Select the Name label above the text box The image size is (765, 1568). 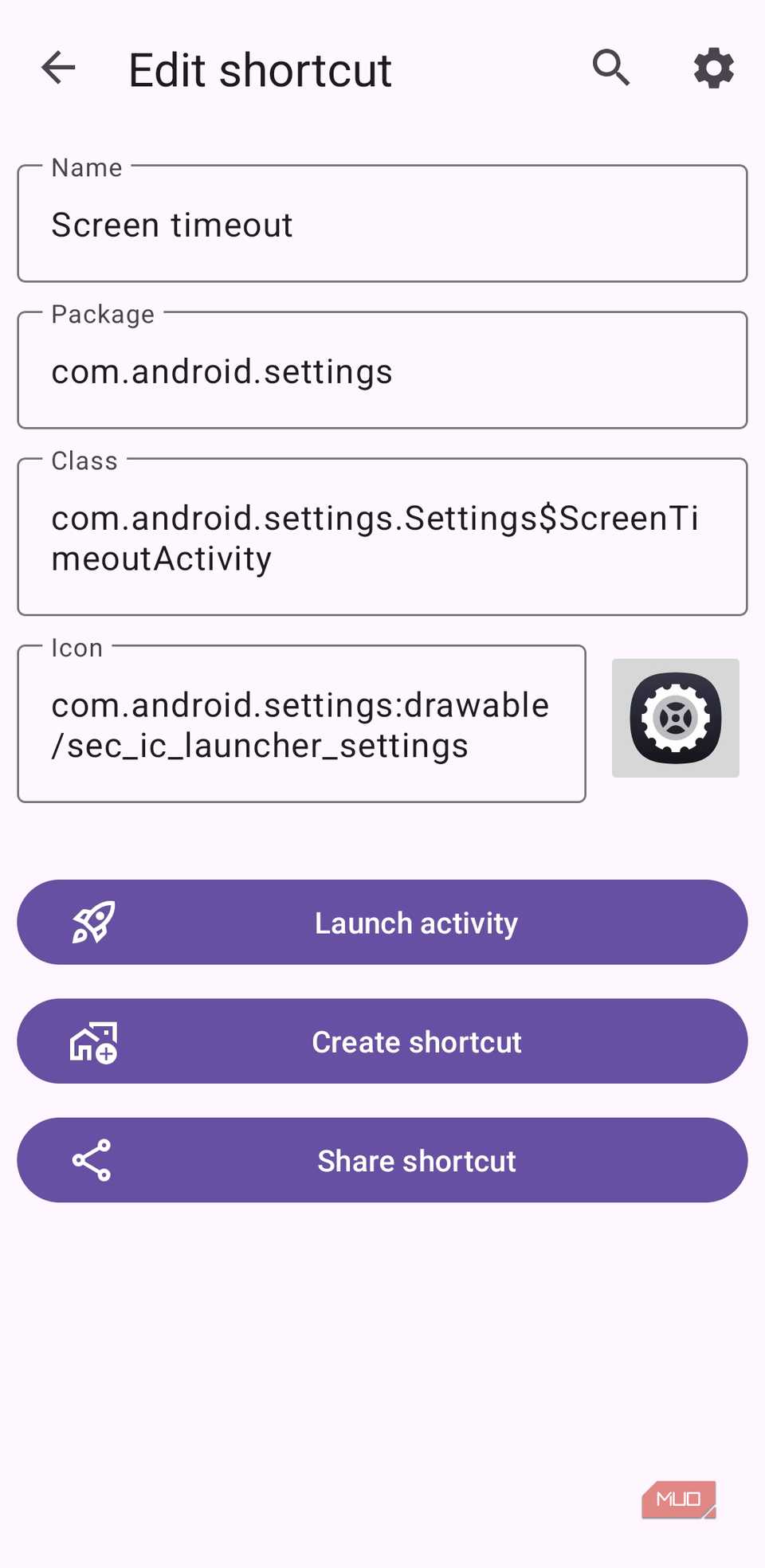(x=86, y=167)
